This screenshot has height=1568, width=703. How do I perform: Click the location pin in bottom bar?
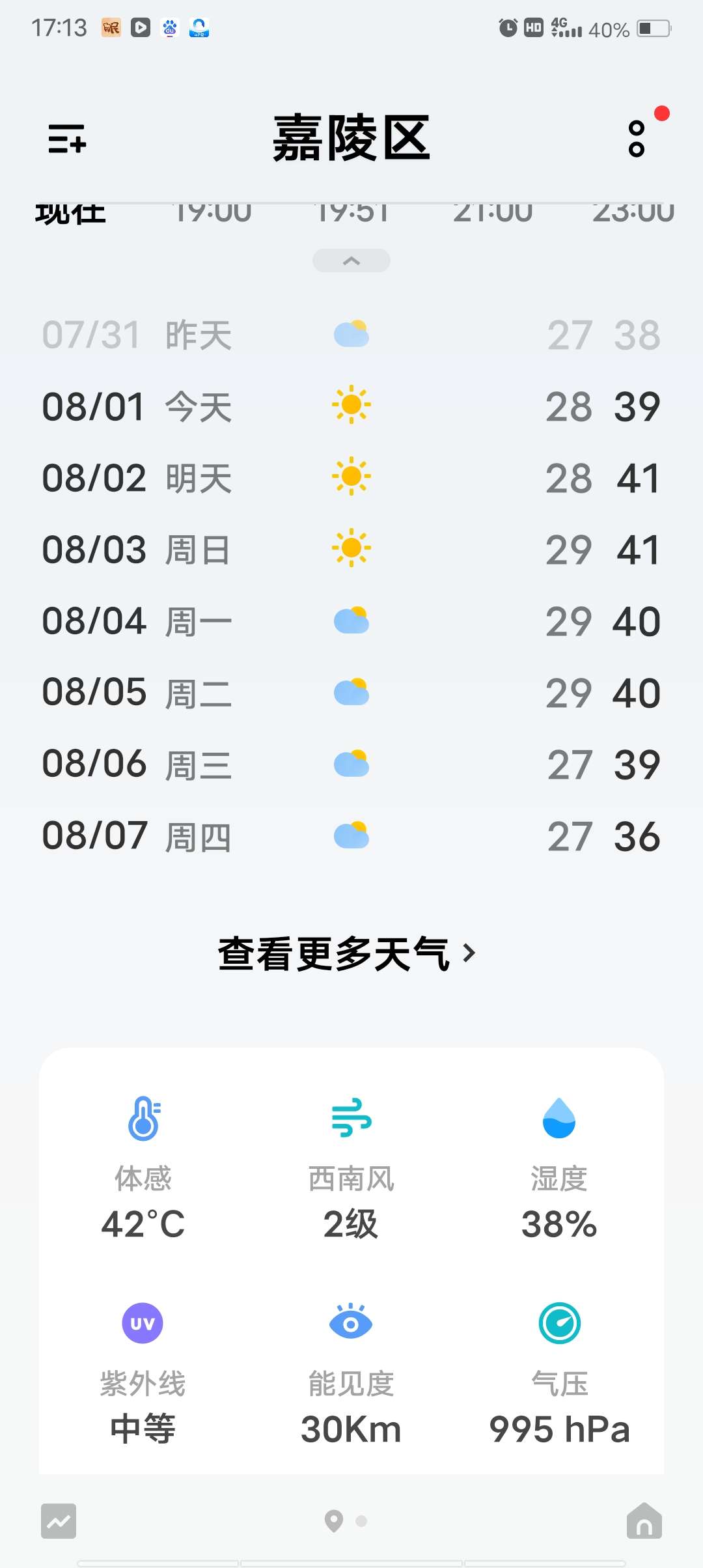click(333, 1522)
